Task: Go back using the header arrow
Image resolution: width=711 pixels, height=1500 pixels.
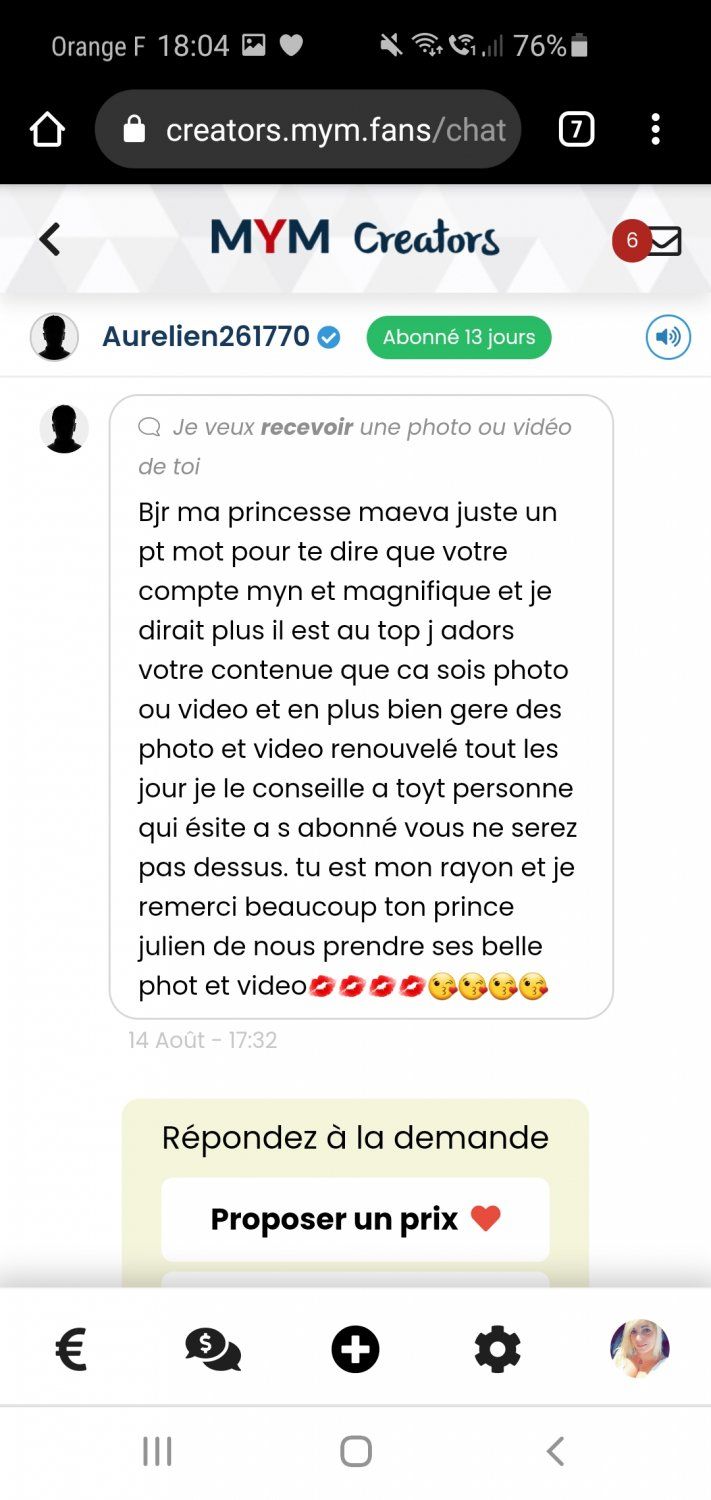Action: tap(50, 240)
